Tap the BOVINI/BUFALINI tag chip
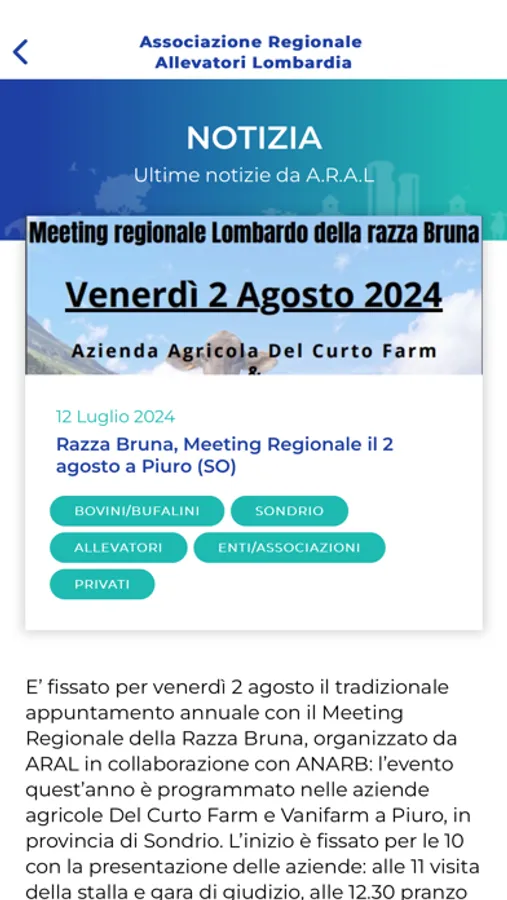Screen dimensions: 507x900 (137, 511)
